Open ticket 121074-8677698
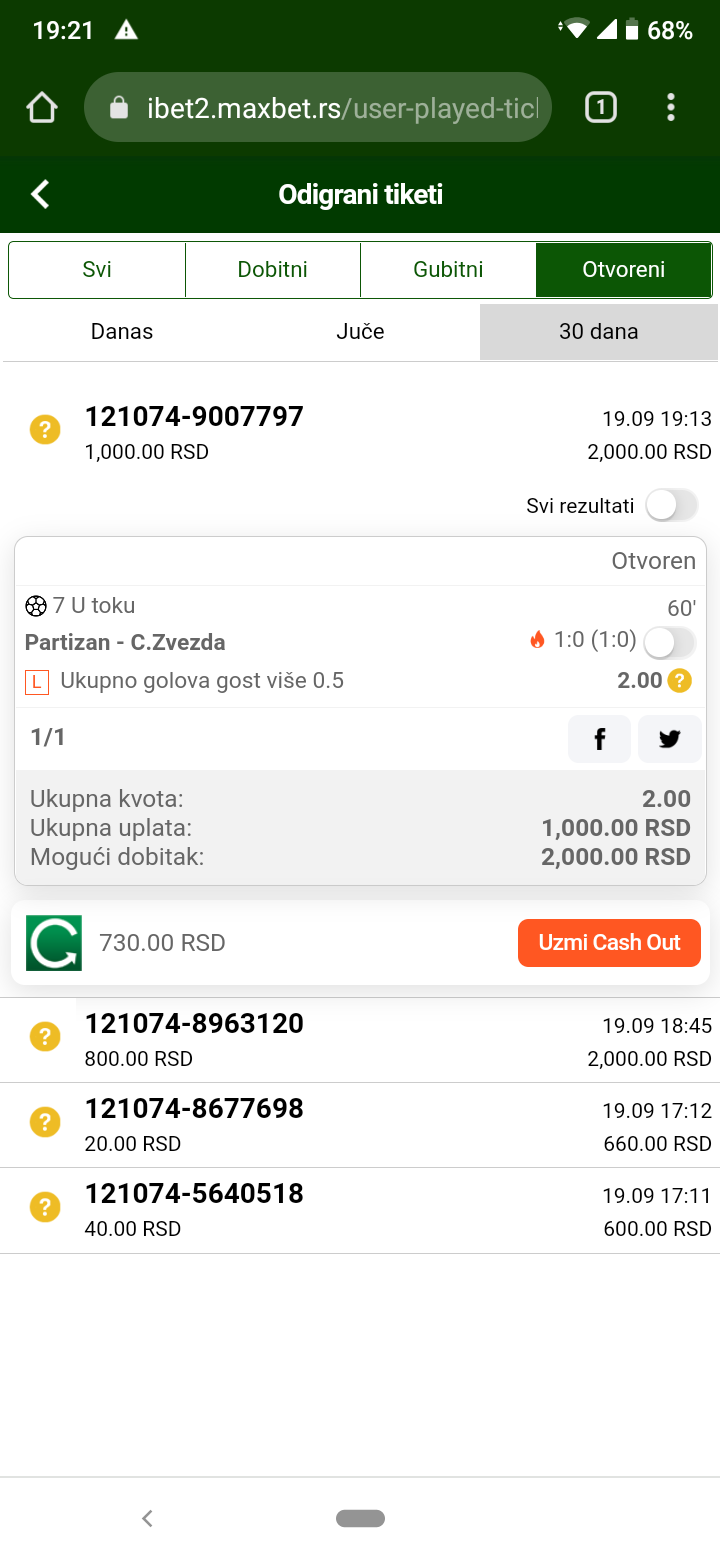720x1560 pixels. point(360,1125)
